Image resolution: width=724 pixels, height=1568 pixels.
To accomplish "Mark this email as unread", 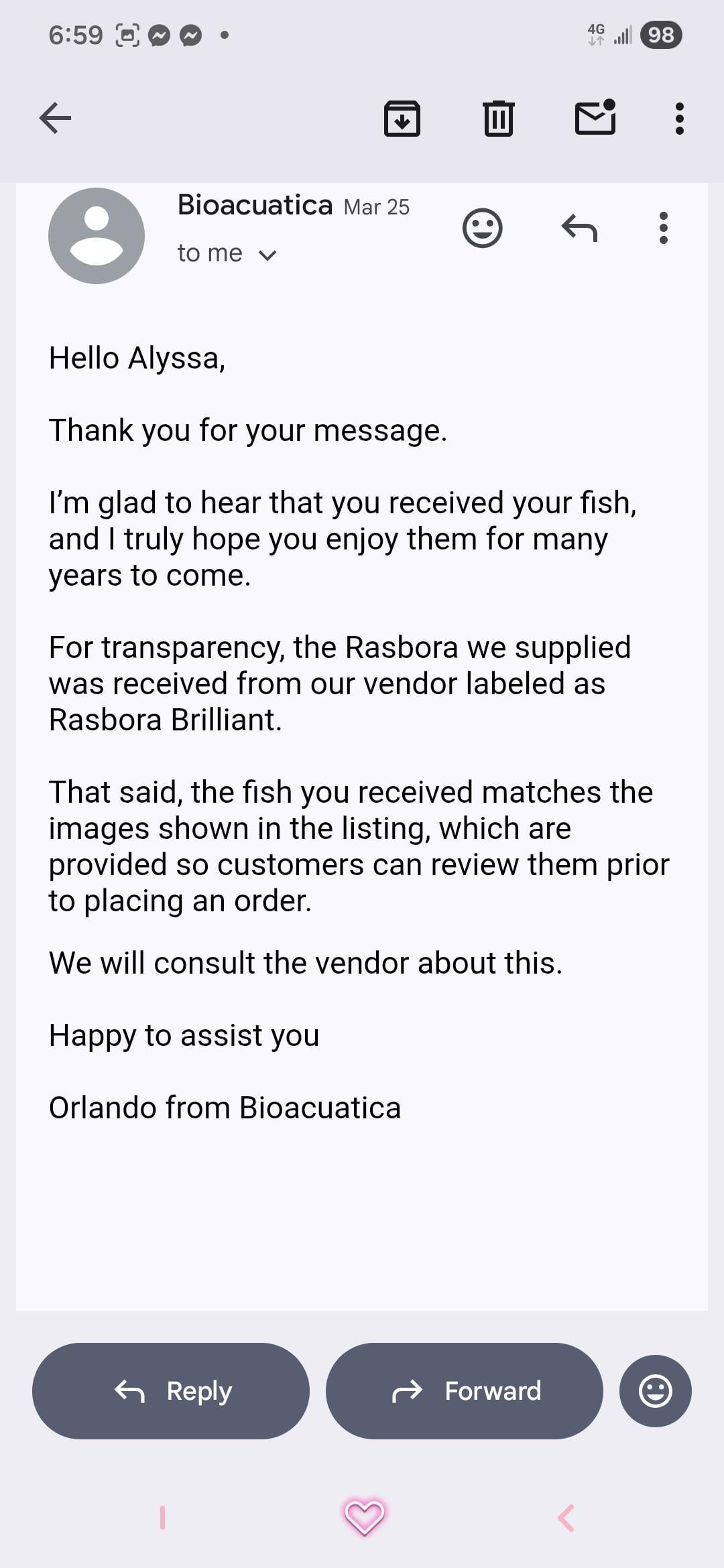I will (595, 118).
